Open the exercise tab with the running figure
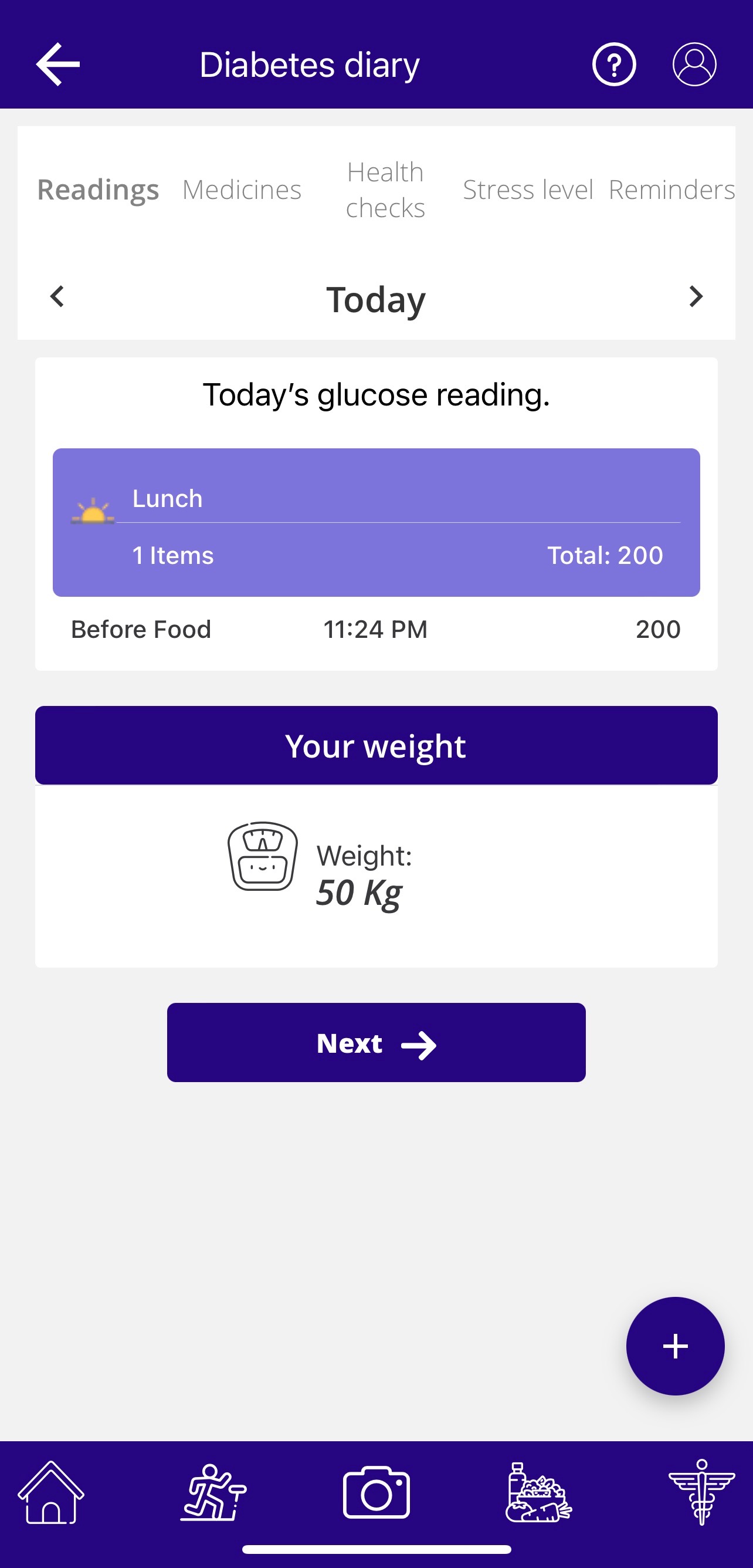753x1568 pixels. coord(213,1492)
